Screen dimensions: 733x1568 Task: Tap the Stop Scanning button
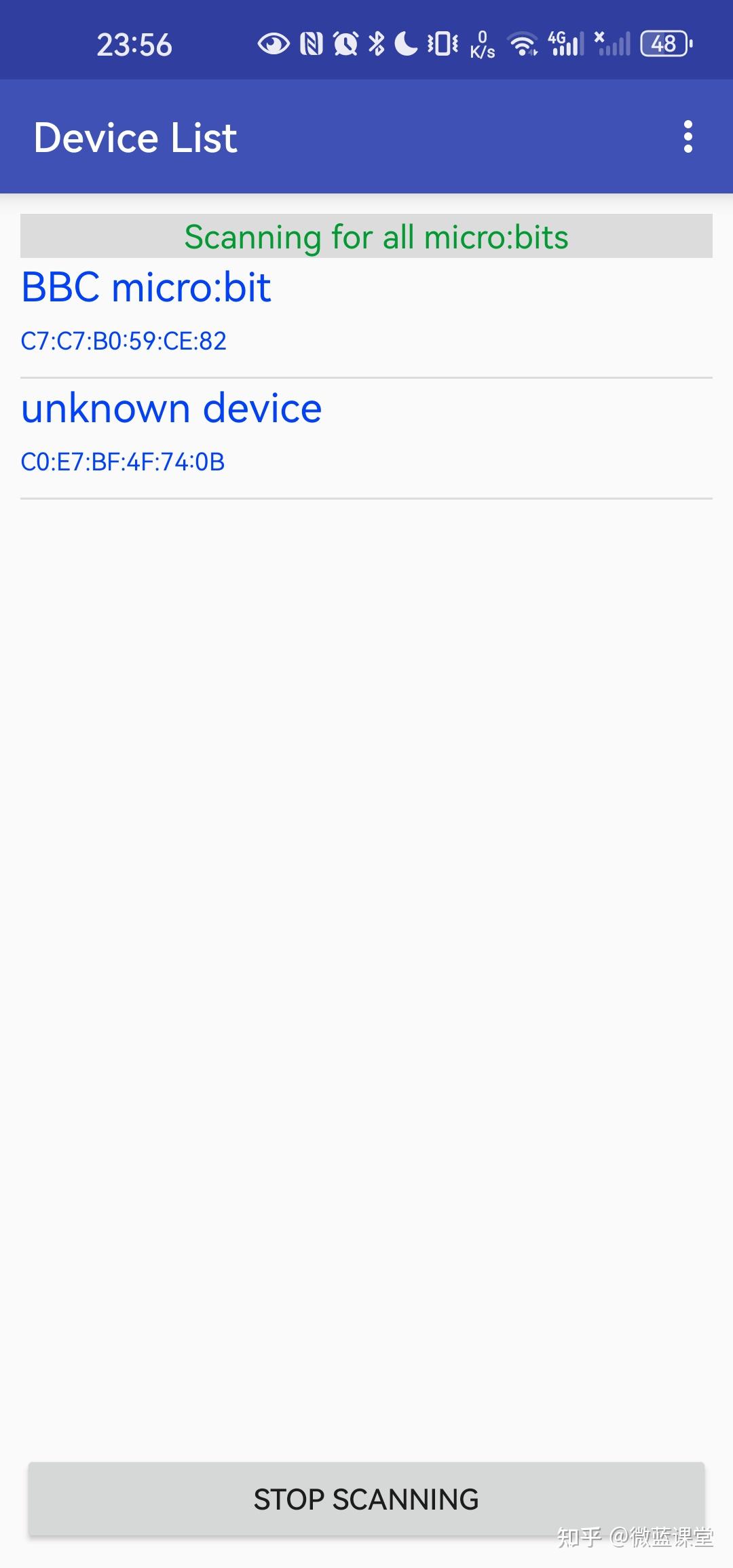[x=366, y=1499]
